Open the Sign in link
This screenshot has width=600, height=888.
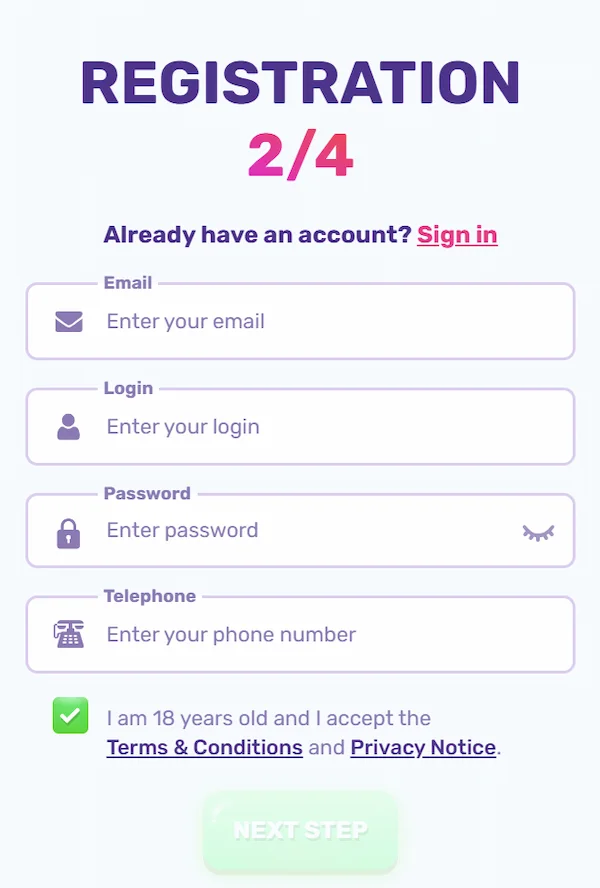click(x=457, y=235)
